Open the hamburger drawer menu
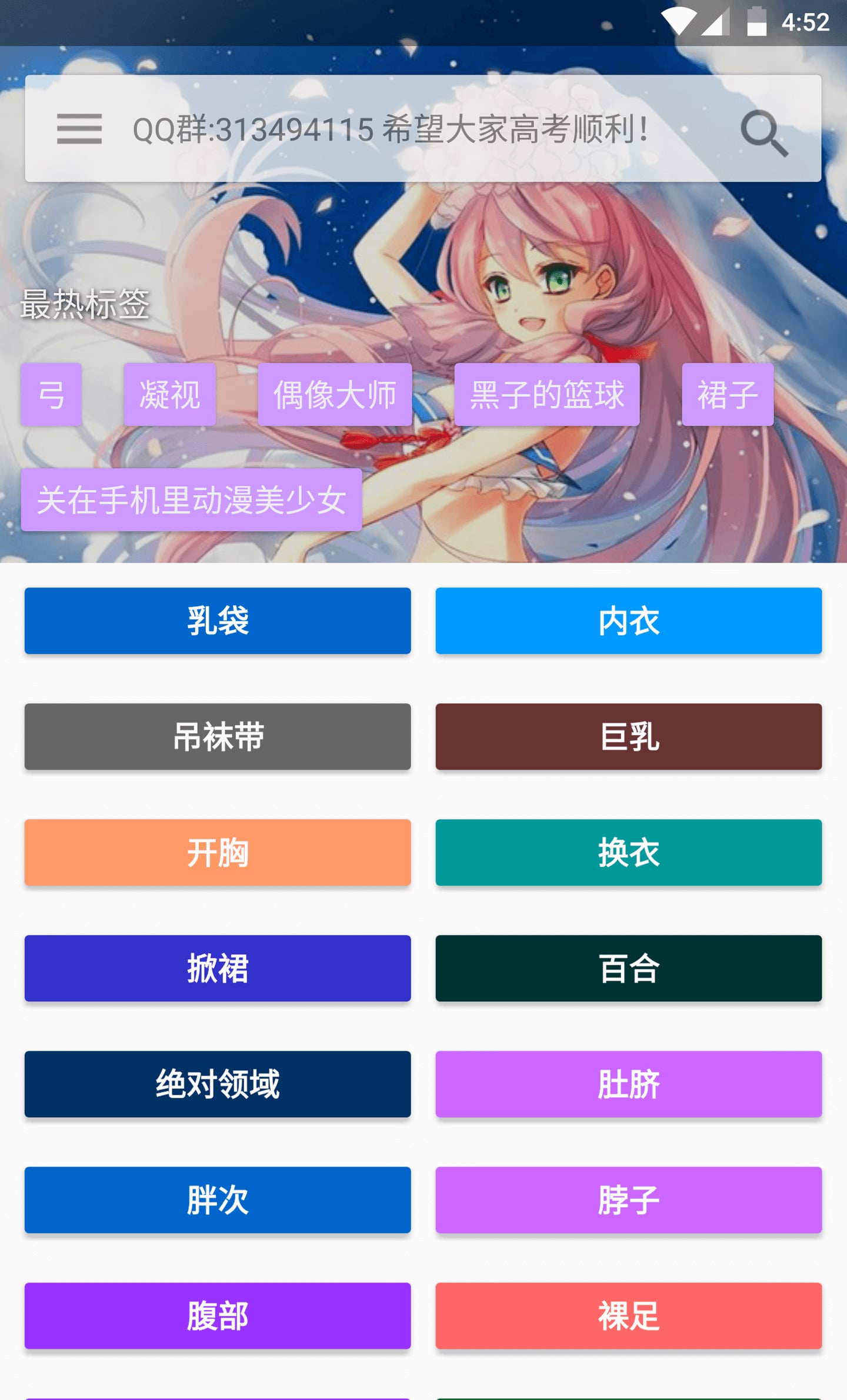This screenshot has height=1400, width=847. (79, 129)
